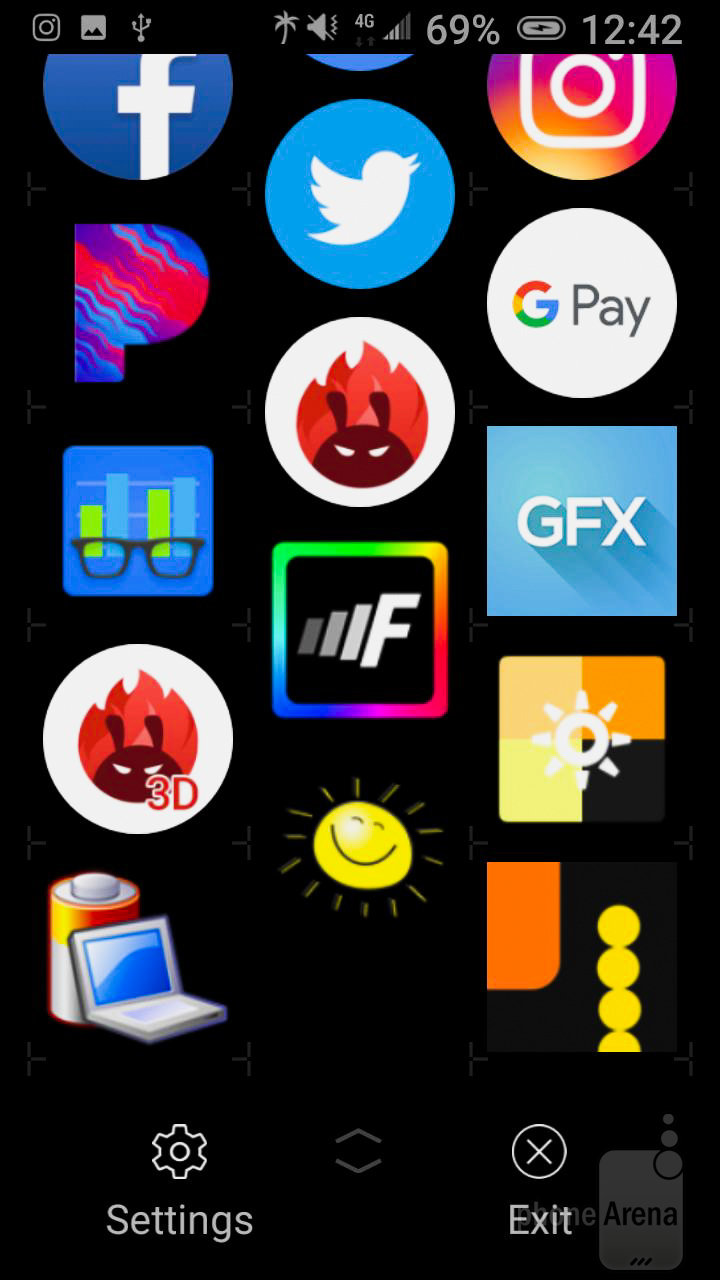Open the four-colour brightness sun app
Screen dimensions: 720x1280
coord(582,739)
